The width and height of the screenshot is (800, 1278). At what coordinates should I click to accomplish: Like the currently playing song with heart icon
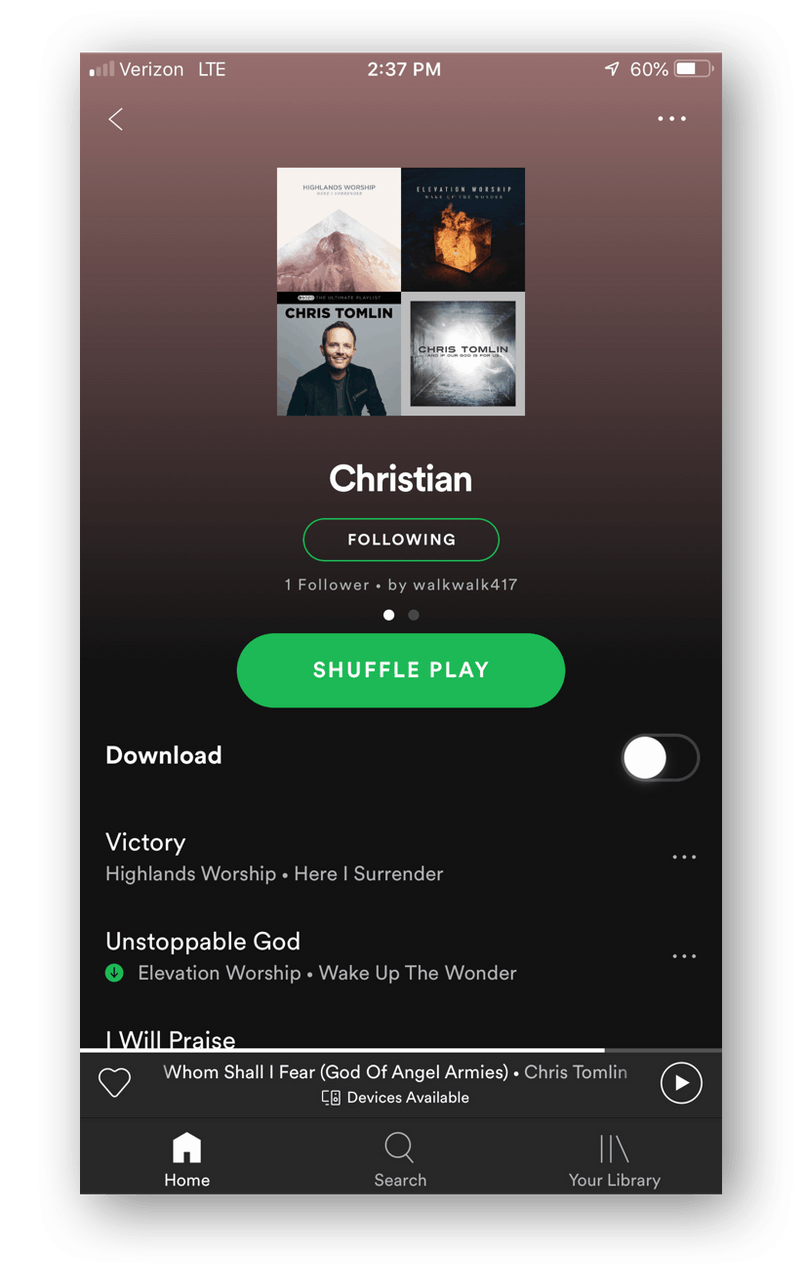pyautogui.click(x=114, y=1082)
